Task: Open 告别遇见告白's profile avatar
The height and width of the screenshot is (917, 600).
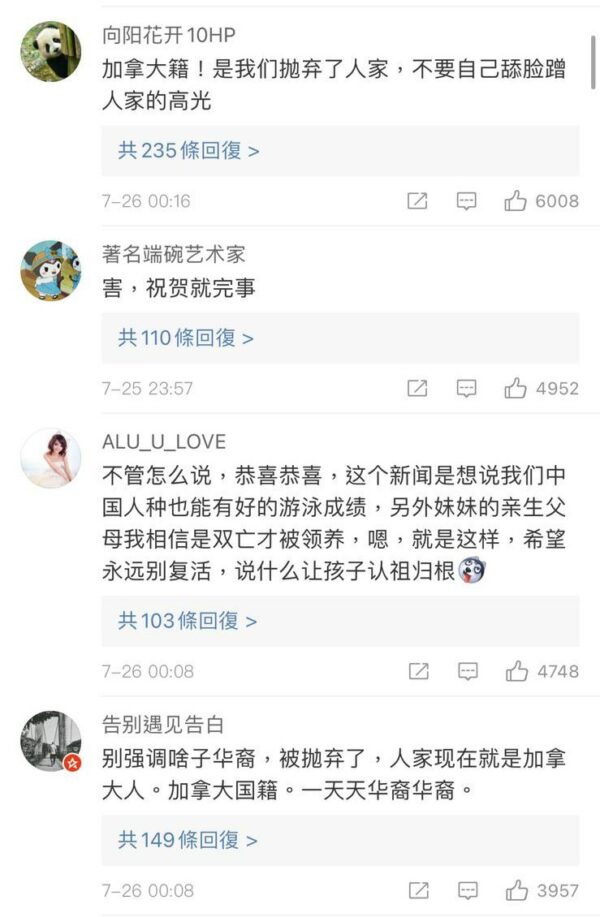Action: pyautogui.click(x=51, y=741)
